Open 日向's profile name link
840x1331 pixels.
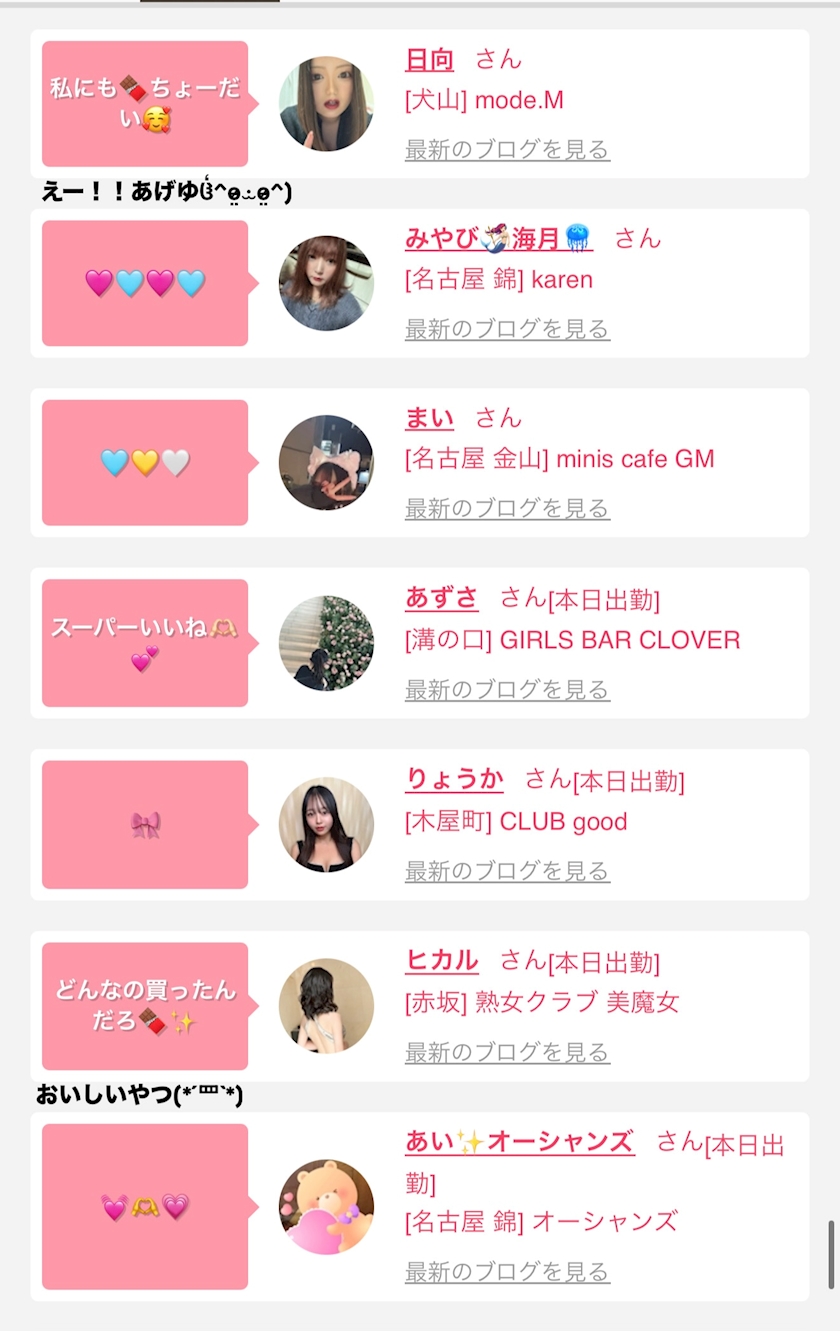click(429, 60)
